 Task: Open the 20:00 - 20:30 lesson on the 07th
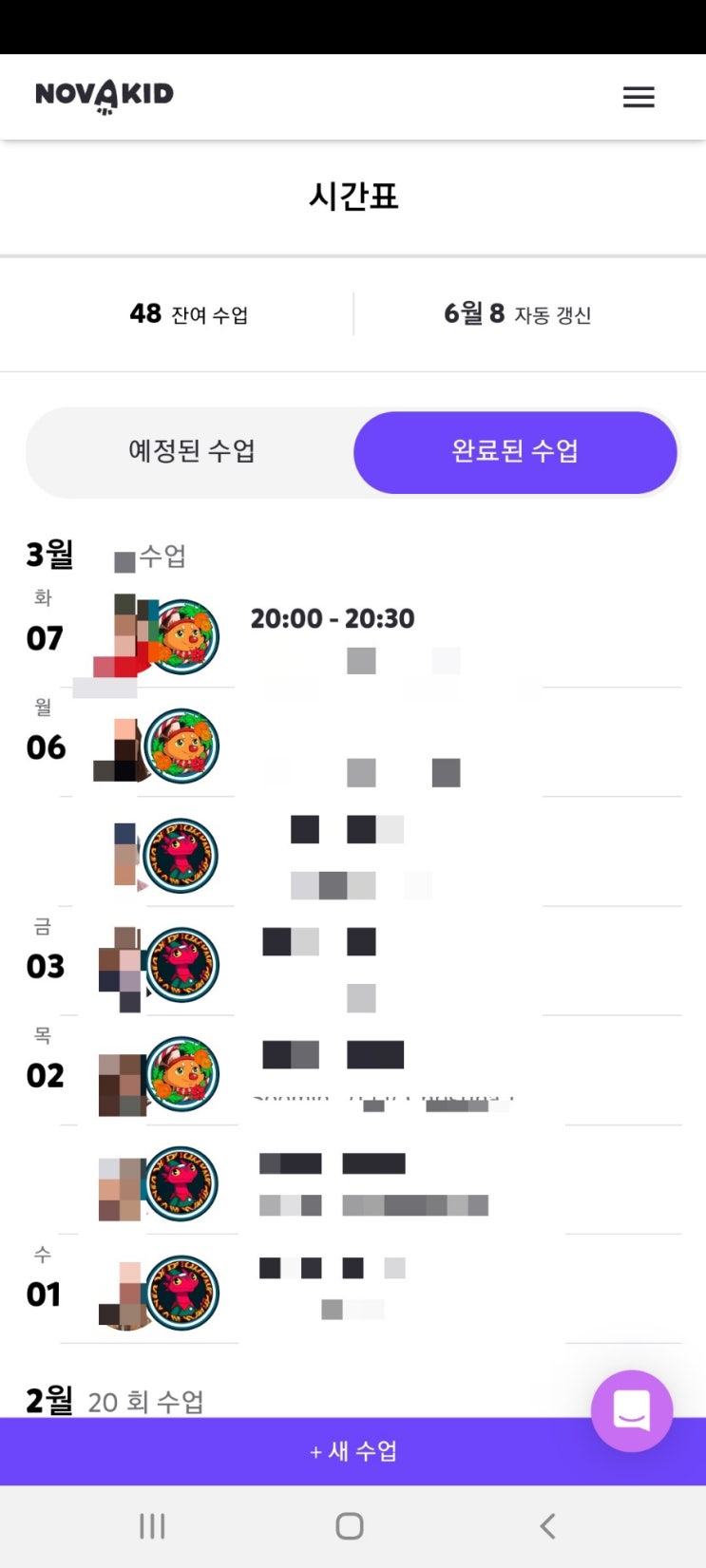371,633
